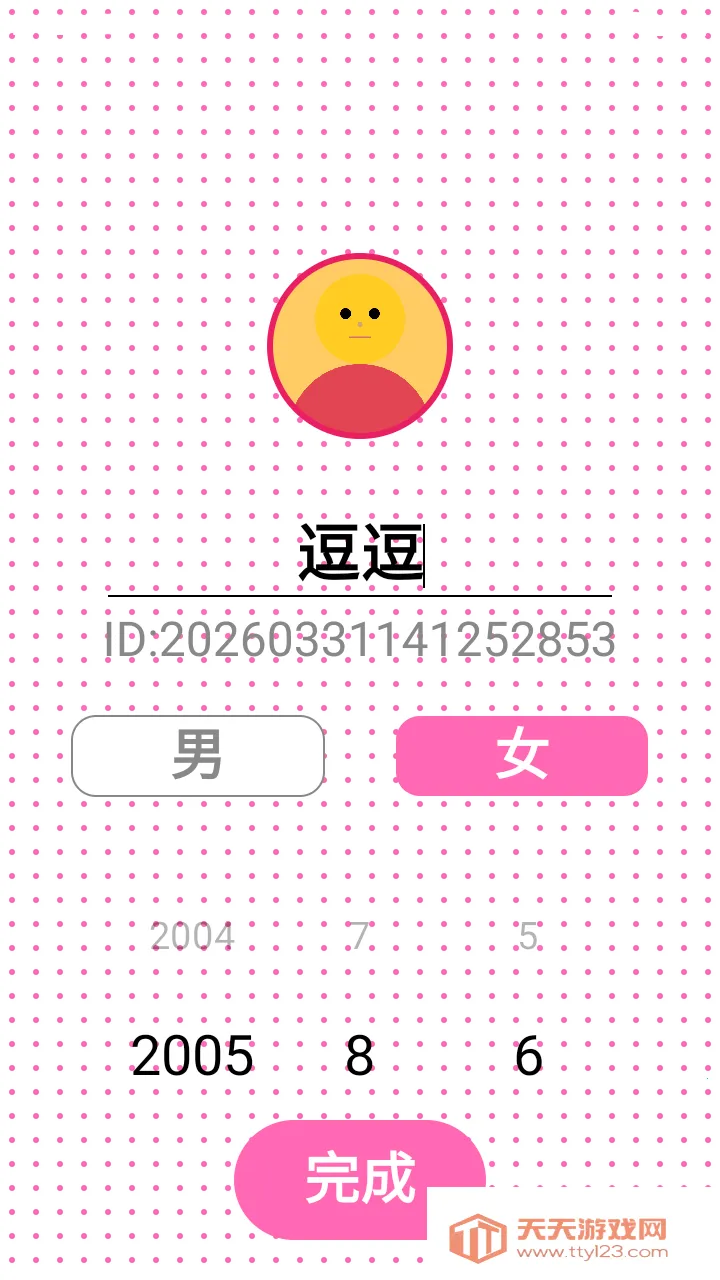Tap the 完成 (Done) button

tap(360, 1180)
